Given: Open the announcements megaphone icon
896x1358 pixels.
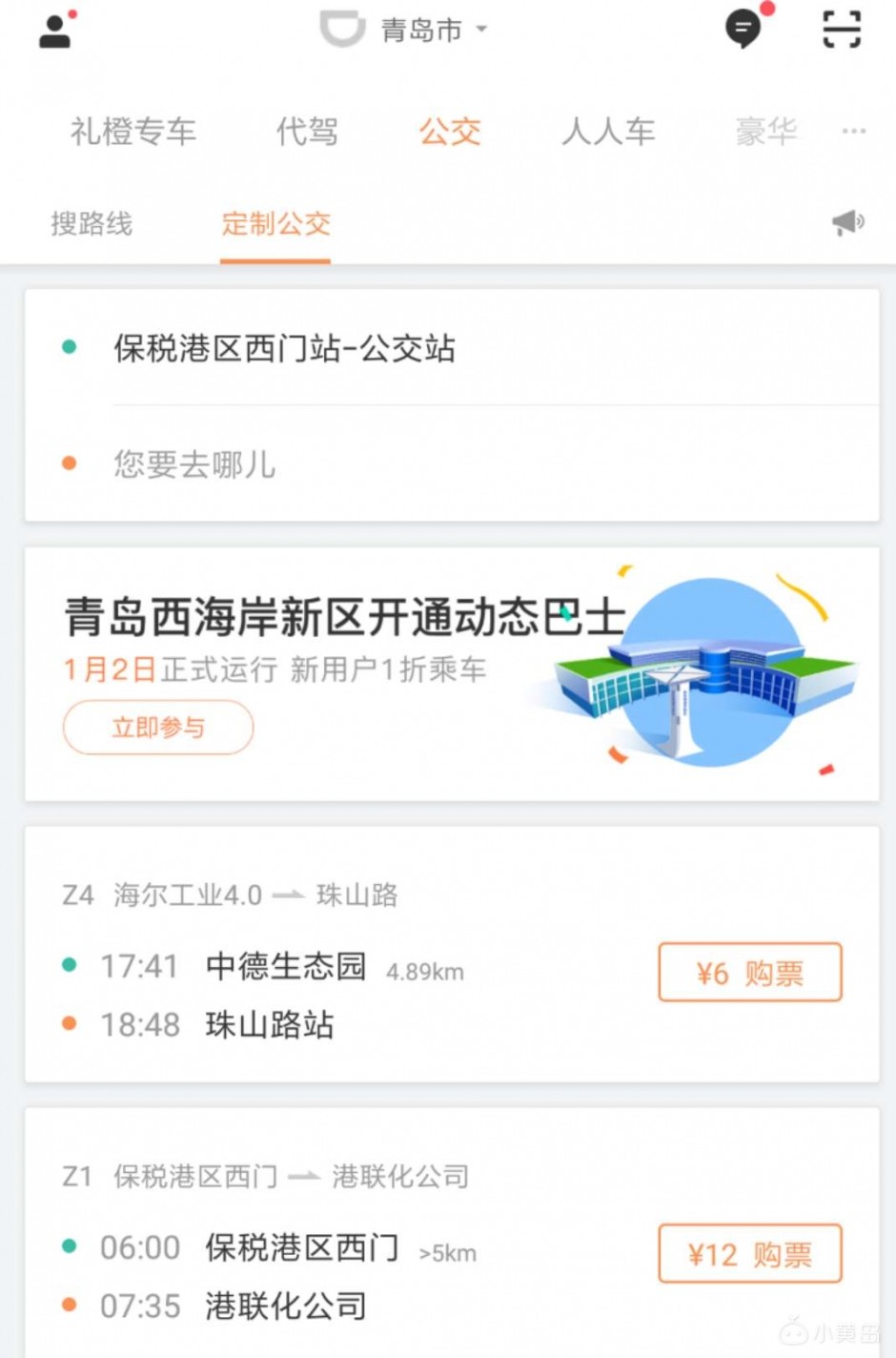Looking at the screenshot, I should coord(847,223).
